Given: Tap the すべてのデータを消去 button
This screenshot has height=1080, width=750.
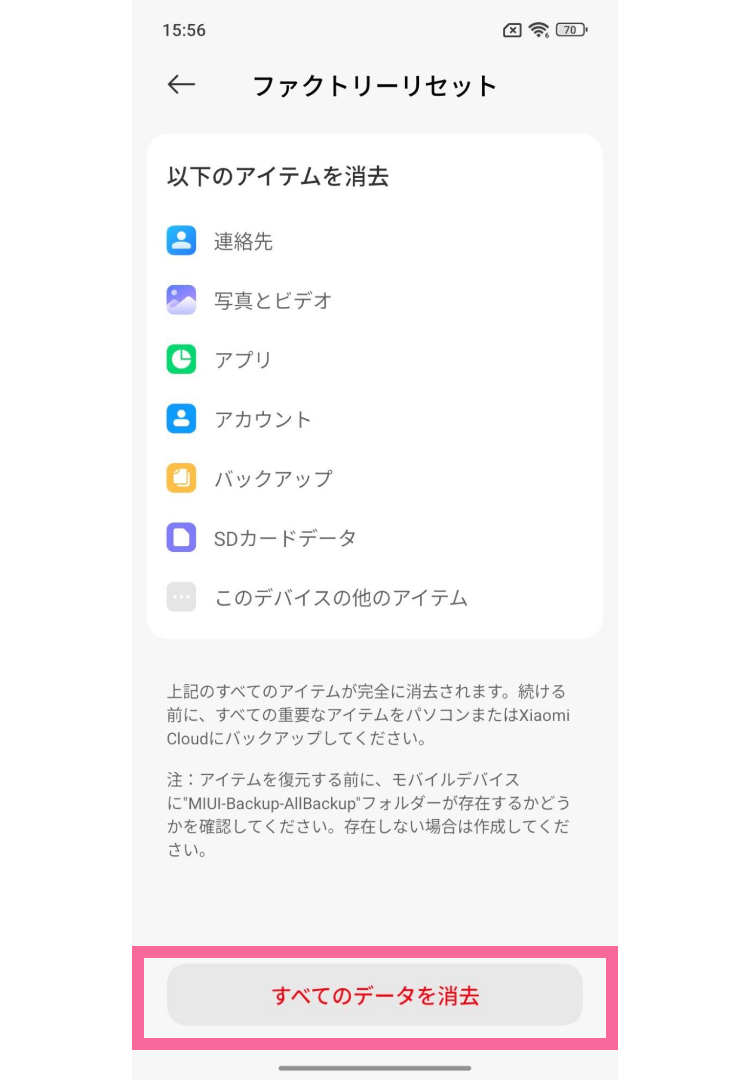Looking at the screenshot, I should pyautogui.click(x=375, y=995).
